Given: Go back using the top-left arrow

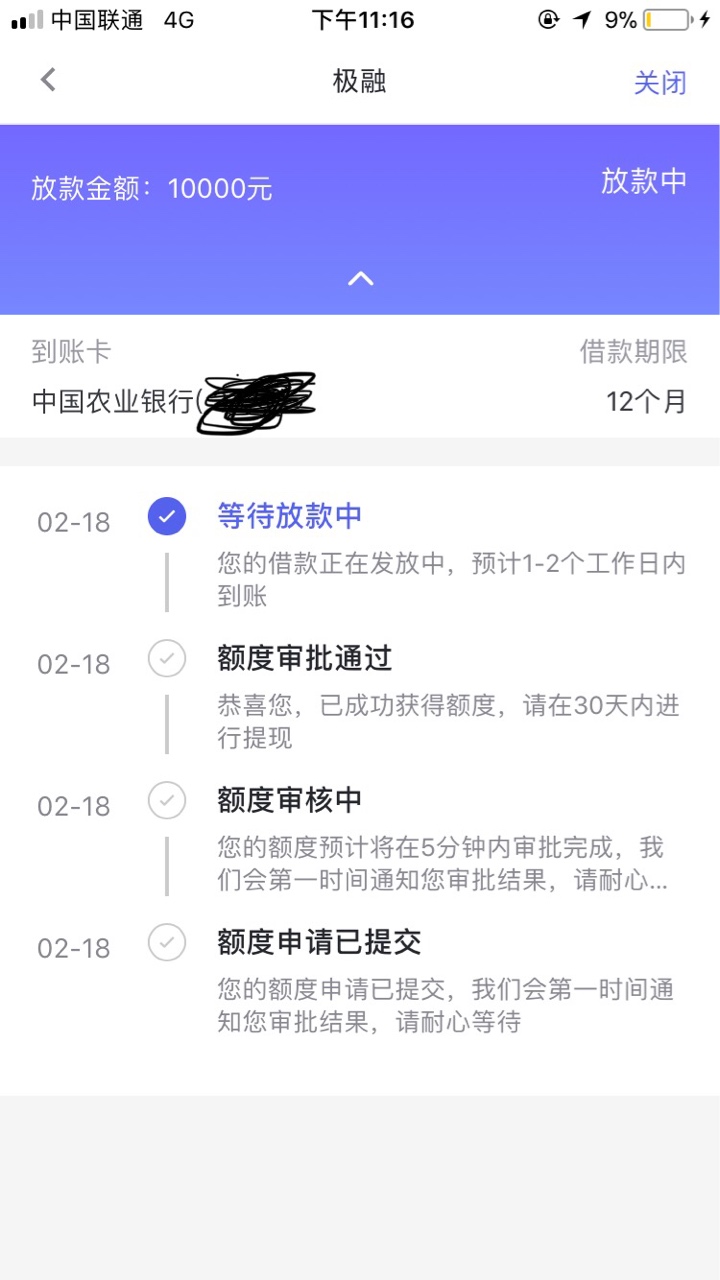Looking at the screenshot, I should [48, 80].
